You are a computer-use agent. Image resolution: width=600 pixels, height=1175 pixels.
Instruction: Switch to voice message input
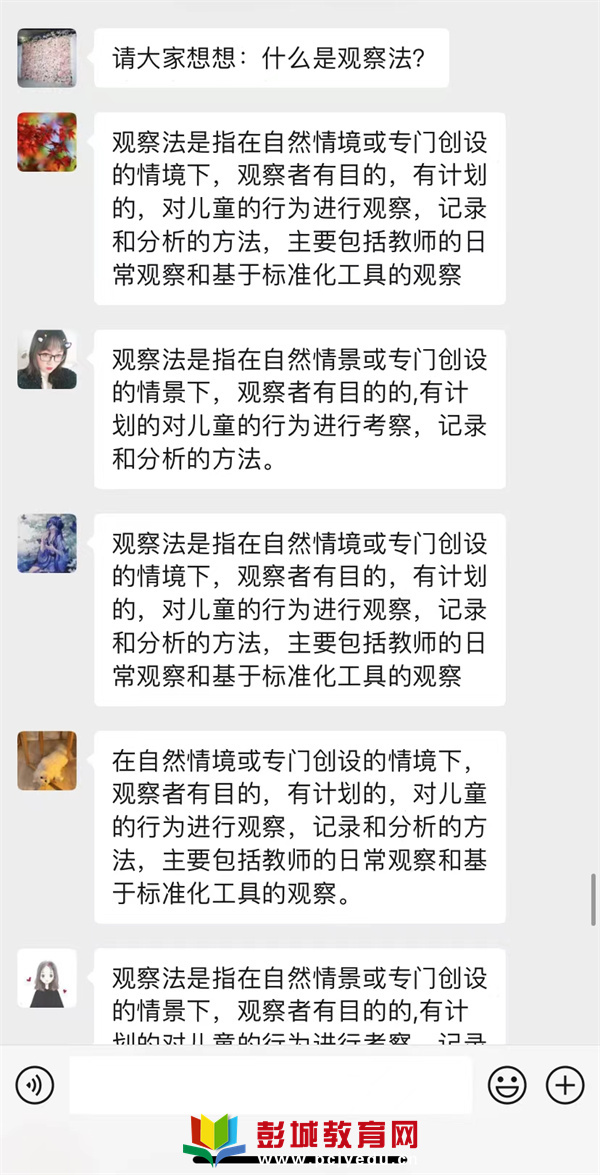pyautogui.click(x=35, y=1084)
